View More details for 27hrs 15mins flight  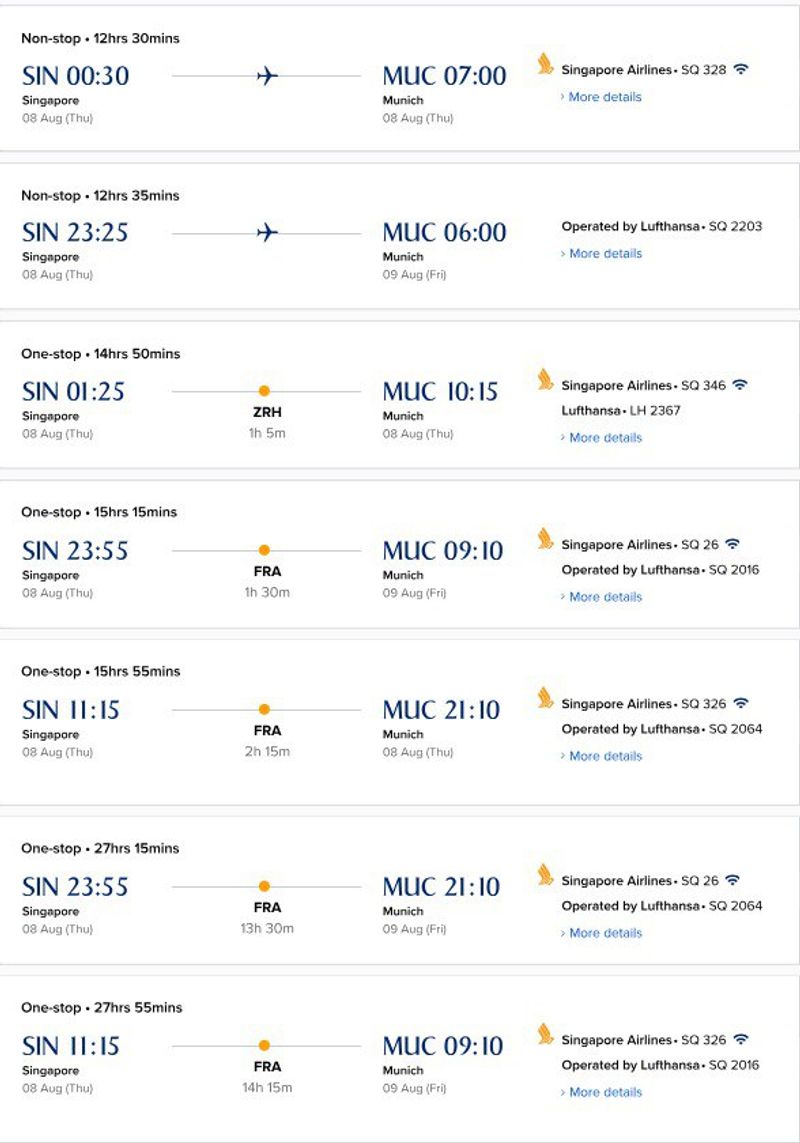point(604,933)
